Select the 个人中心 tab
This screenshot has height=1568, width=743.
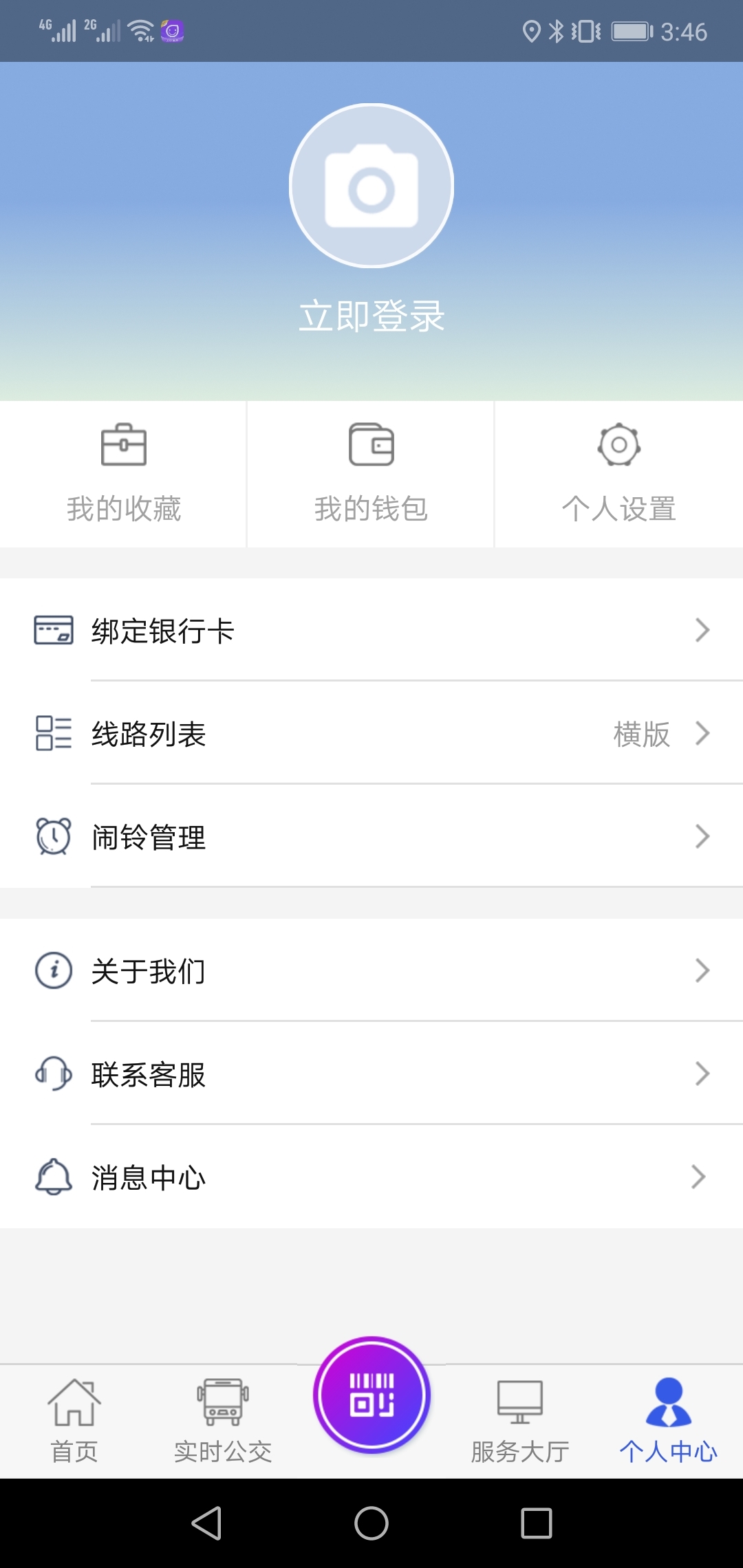pos(669,1421)
